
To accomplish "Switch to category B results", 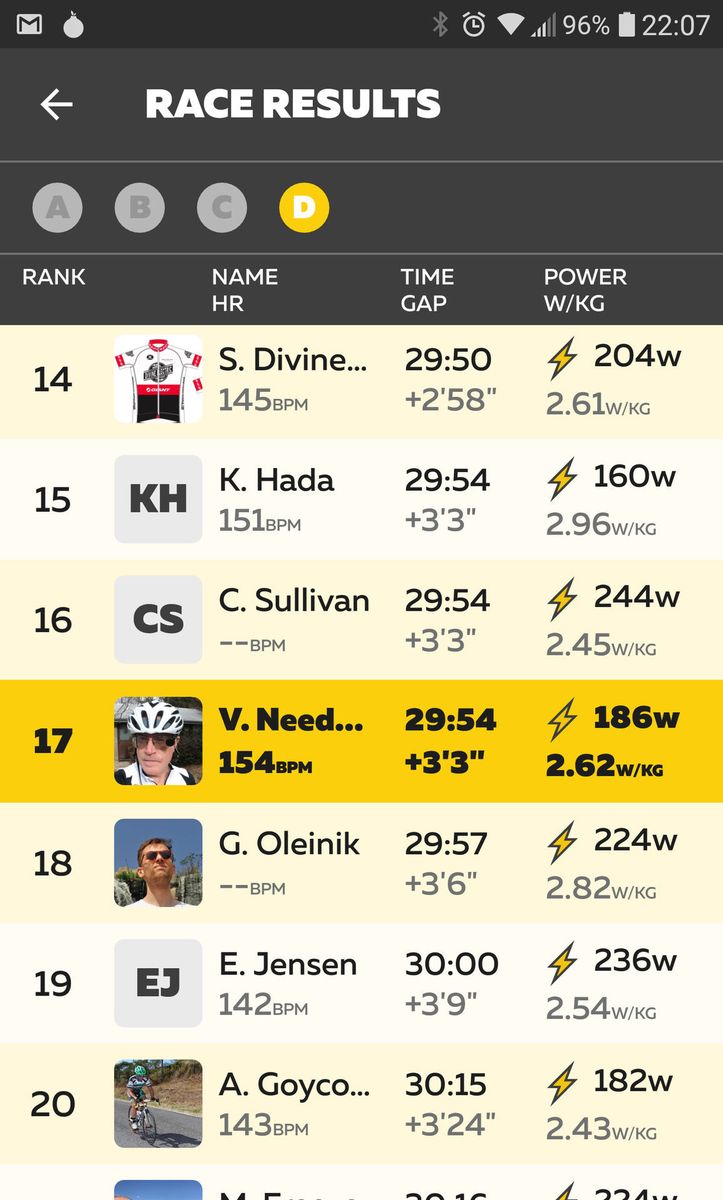I will [140, 207].
